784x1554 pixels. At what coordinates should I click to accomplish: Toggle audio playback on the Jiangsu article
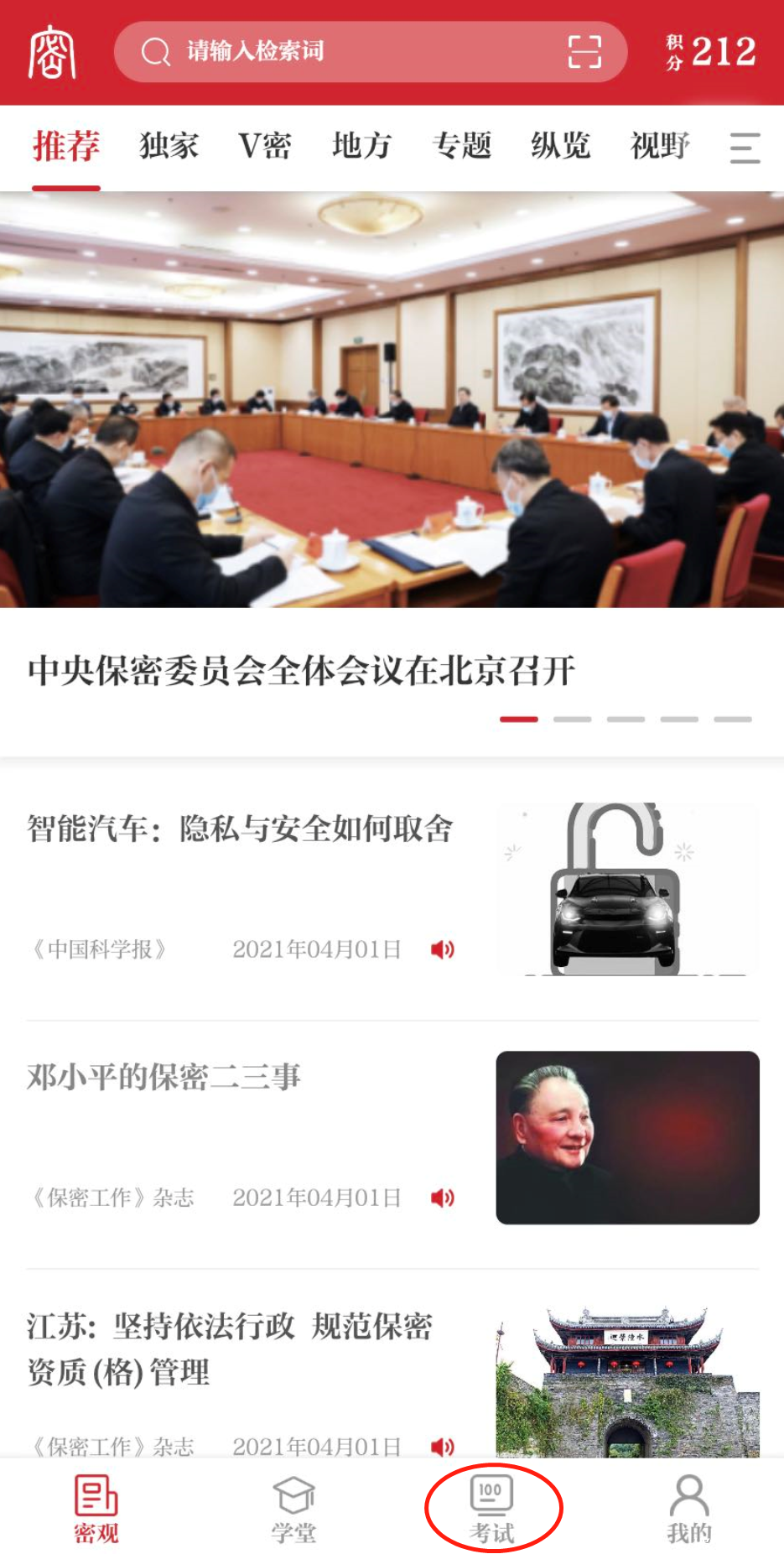point(443,1446)
